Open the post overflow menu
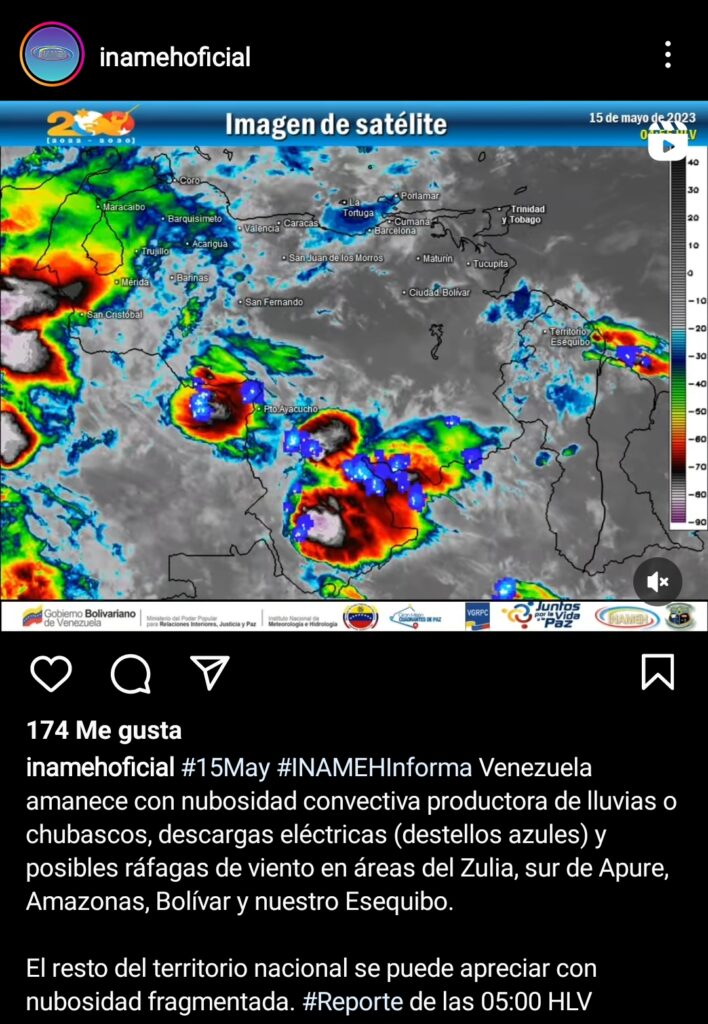708x1024 pixels. tap(667, 55)
